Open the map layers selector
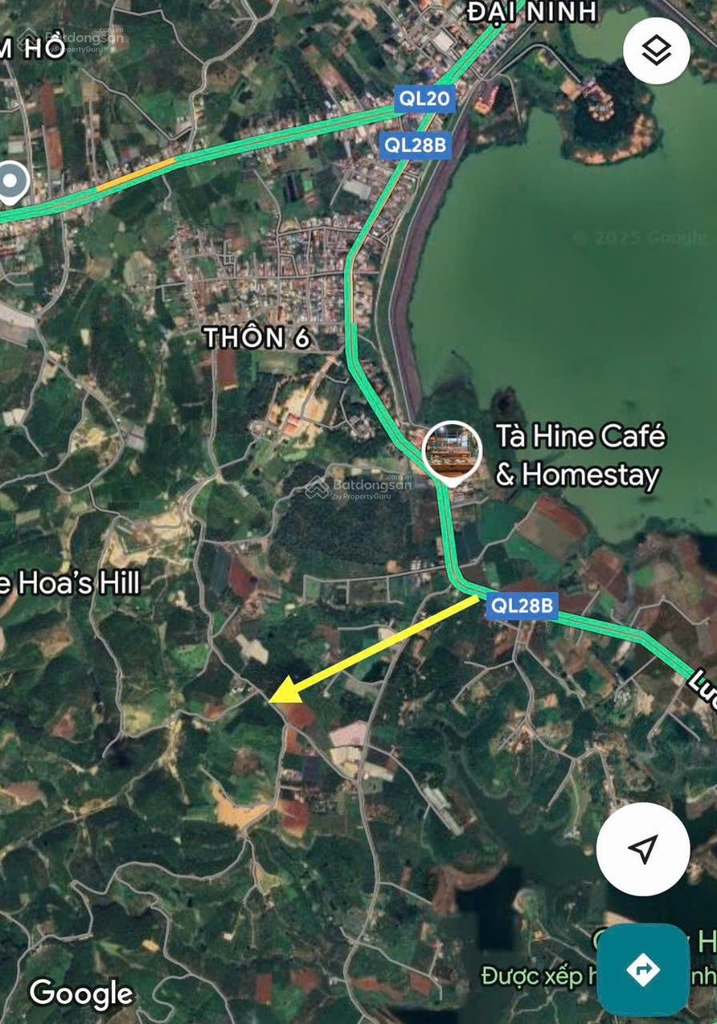Viewport: 717px width, 1024px height. [x=656, y=50]
